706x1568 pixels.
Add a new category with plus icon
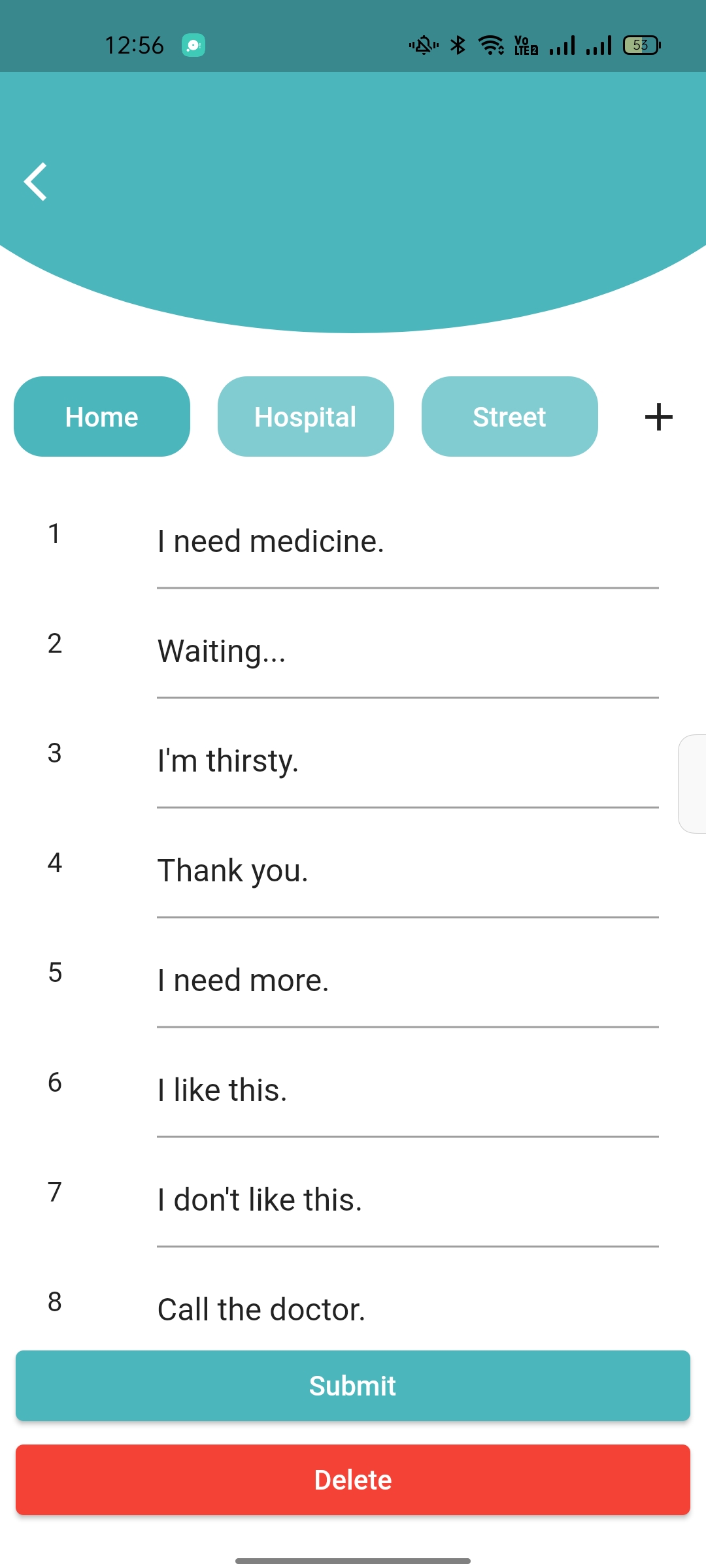(x=658, y=417)
